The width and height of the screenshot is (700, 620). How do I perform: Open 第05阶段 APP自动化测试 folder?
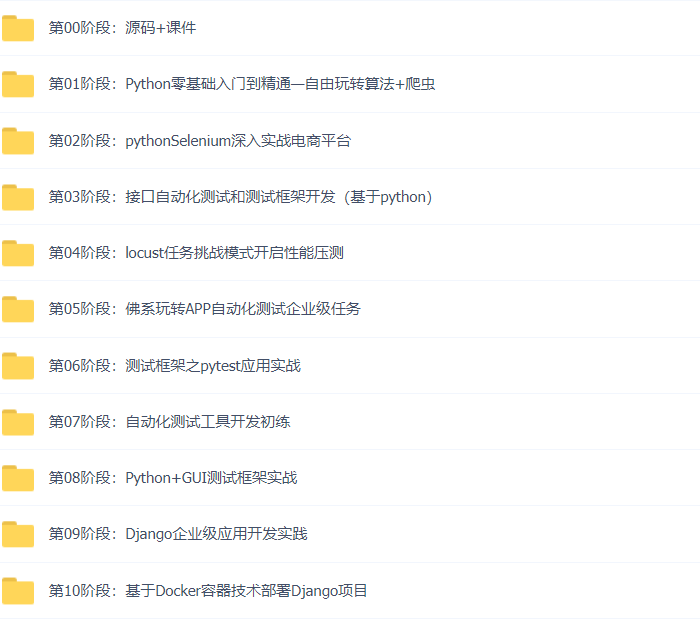(204, 309)
